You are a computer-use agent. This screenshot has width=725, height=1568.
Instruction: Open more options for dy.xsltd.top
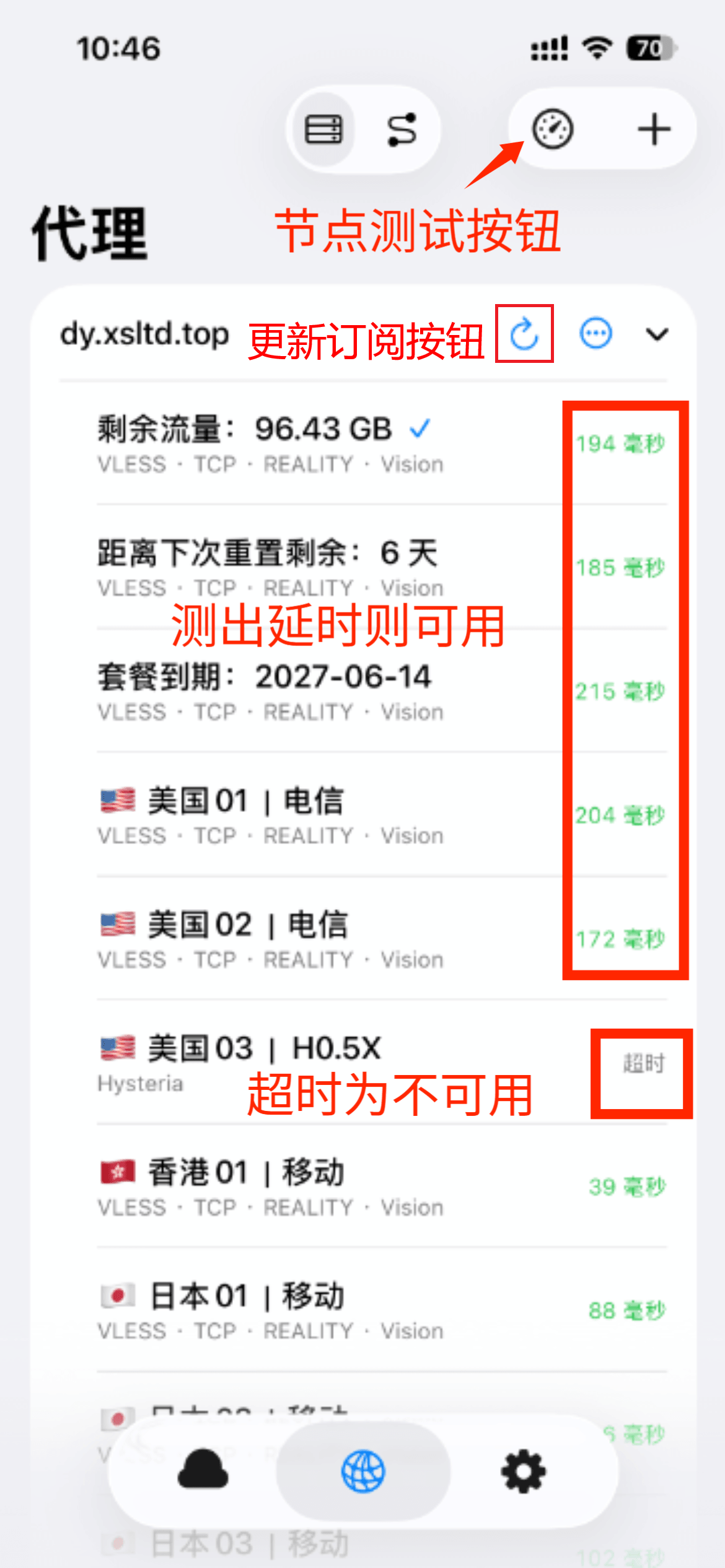595,334
